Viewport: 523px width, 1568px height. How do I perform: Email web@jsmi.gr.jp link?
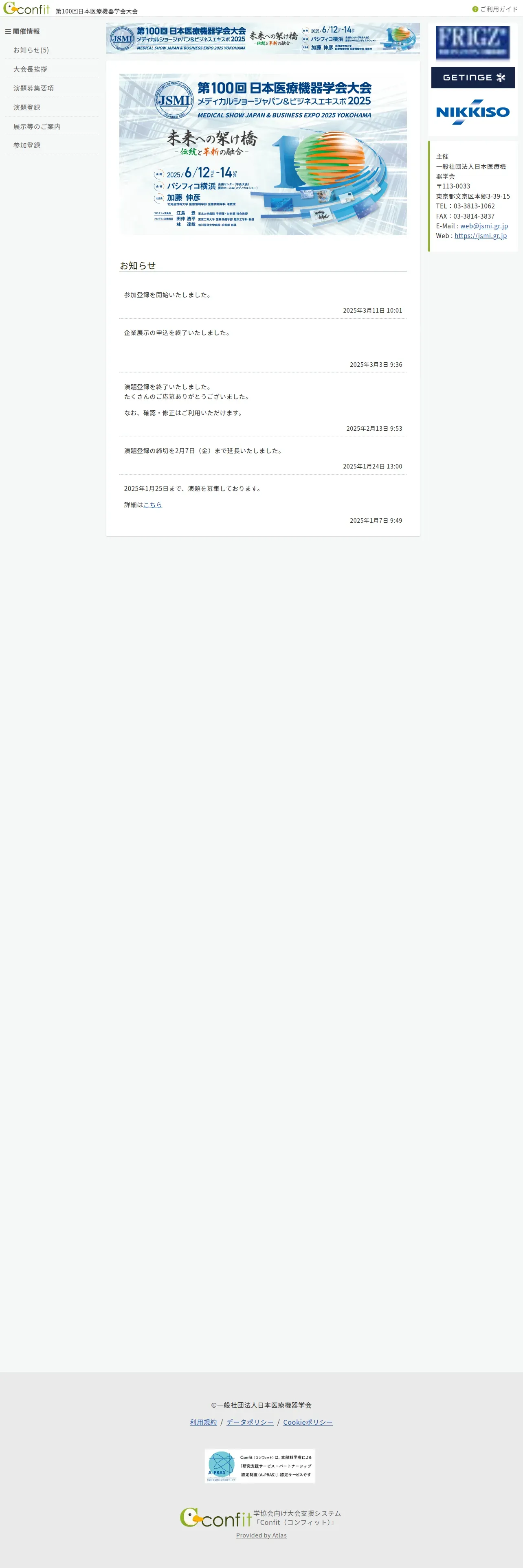483,226
